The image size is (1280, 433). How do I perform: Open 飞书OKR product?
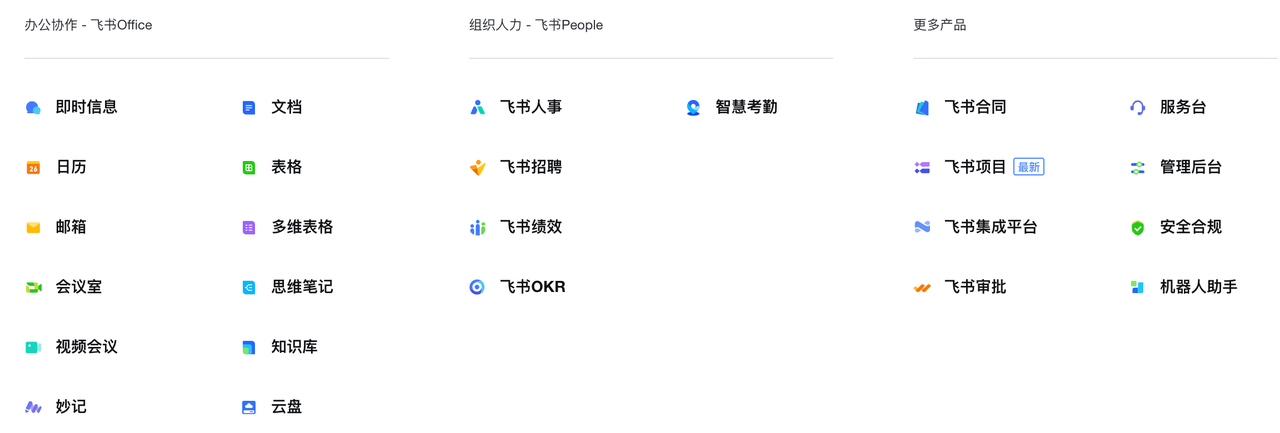pyautogui.click(x=532, y=287)
